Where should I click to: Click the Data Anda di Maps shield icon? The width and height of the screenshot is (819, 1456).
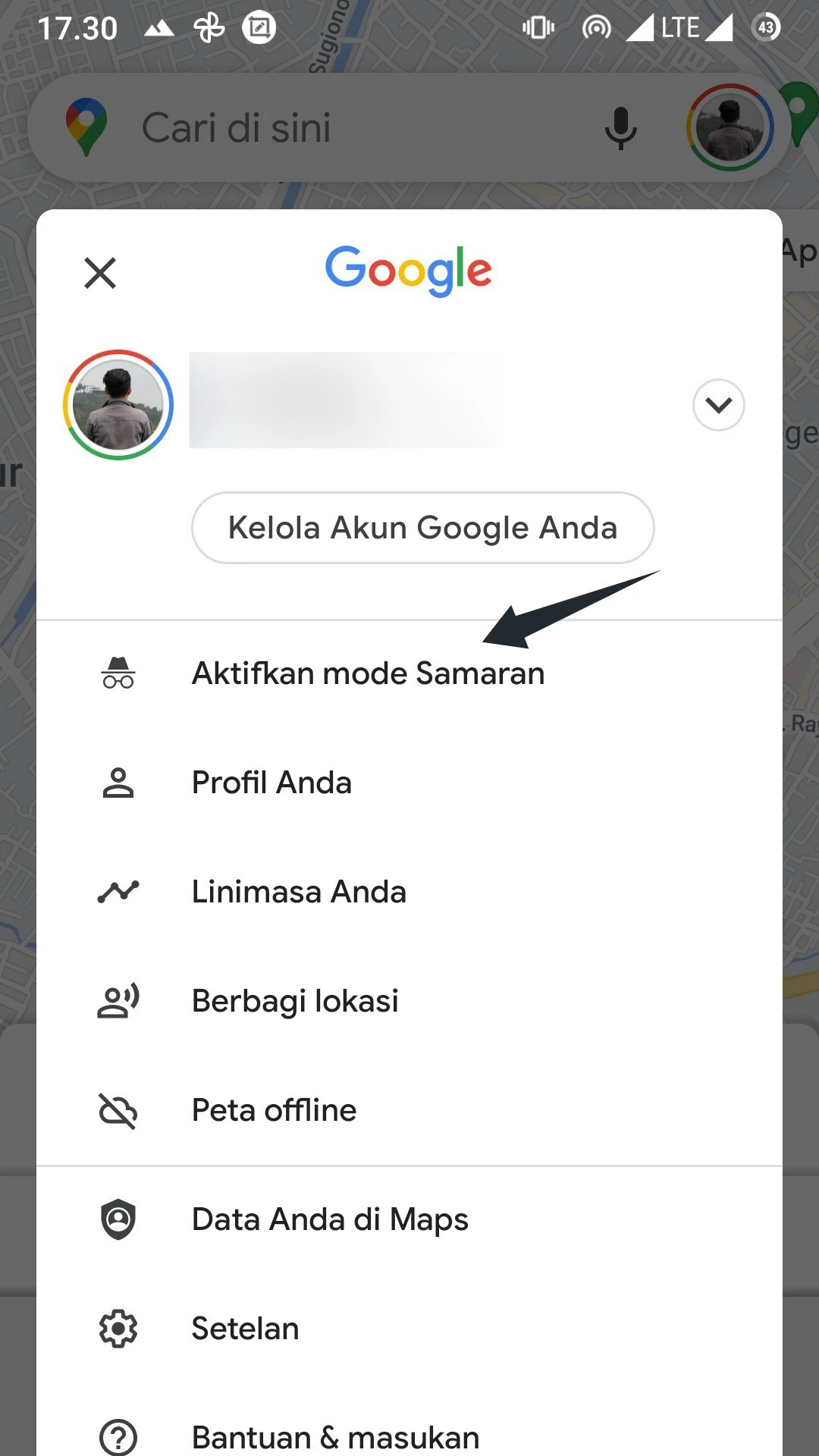click(x=118, y=1219)
